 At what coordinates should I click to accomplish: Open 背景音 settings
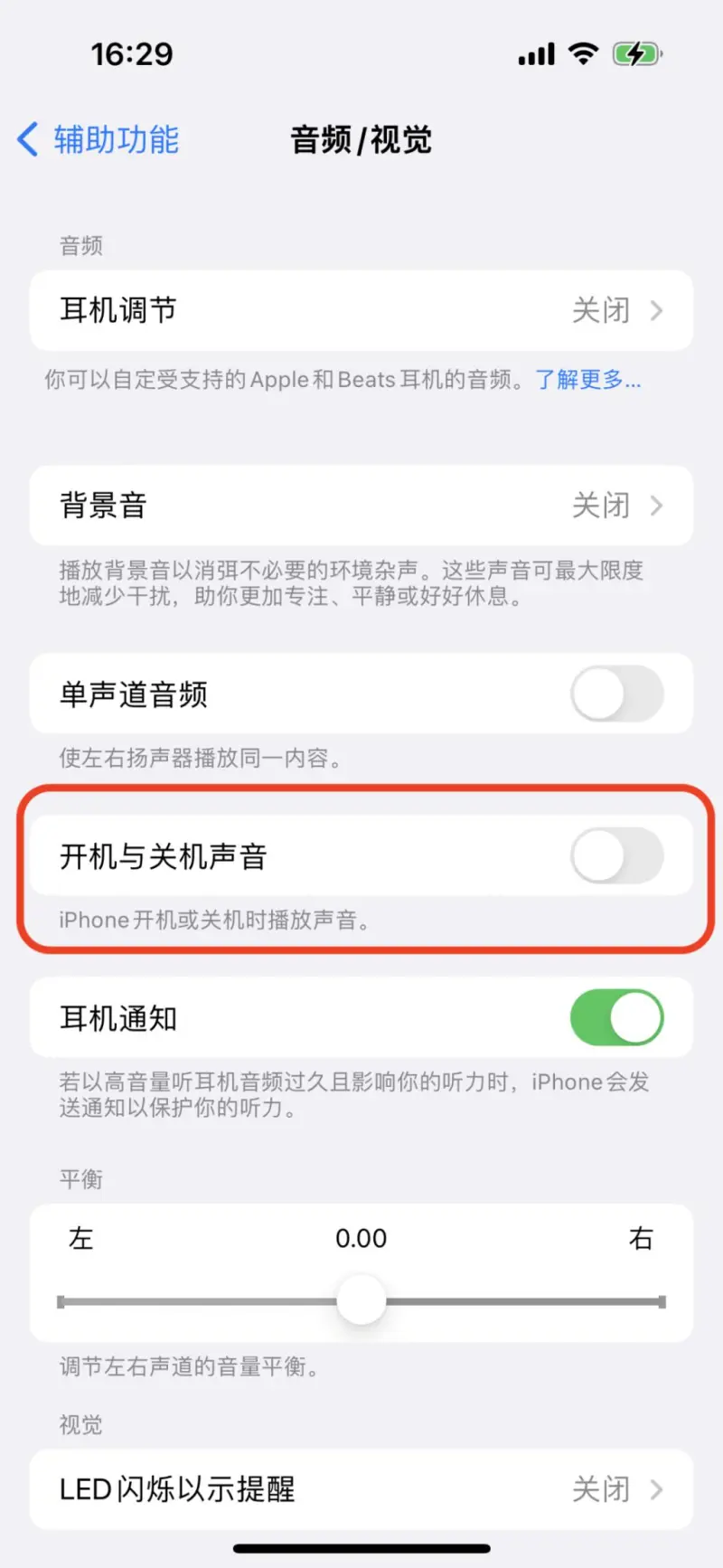pyautogui.click(x=361, y=505)
